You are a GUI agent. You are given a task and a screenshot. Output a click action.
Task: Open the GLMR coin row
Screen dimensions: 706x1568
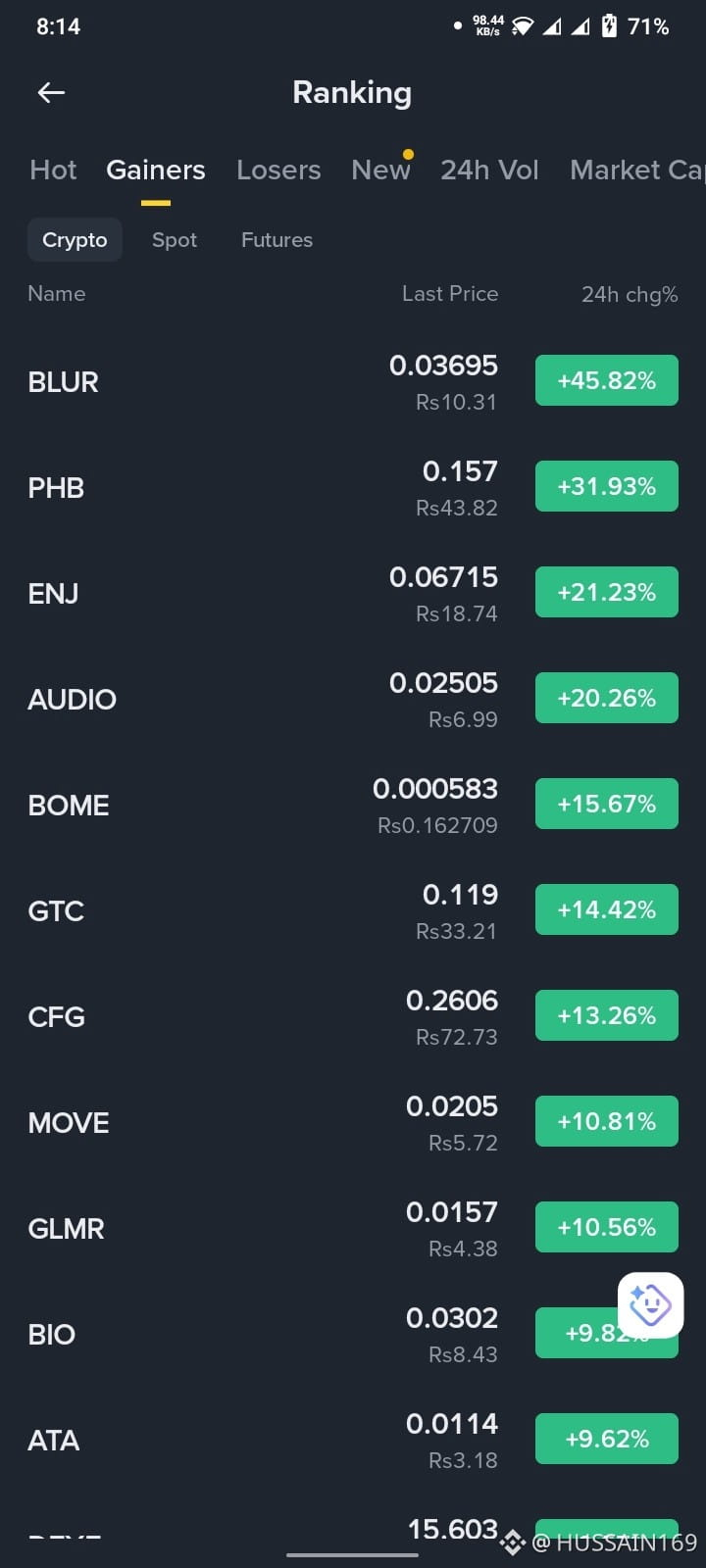pyautogui.click(x=353, y=1228)
